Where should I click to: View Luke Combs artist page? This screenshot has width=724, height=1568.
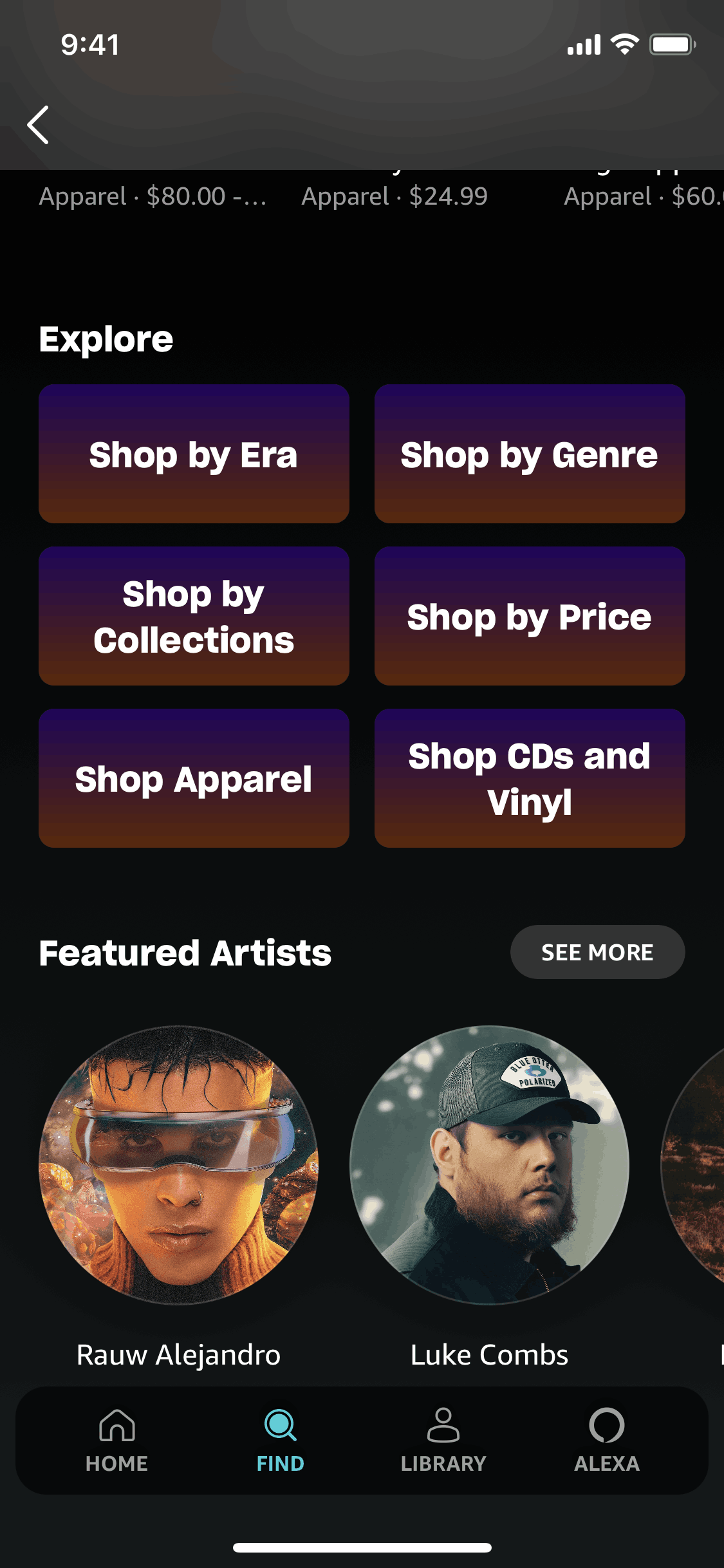tap(489, 1165)
